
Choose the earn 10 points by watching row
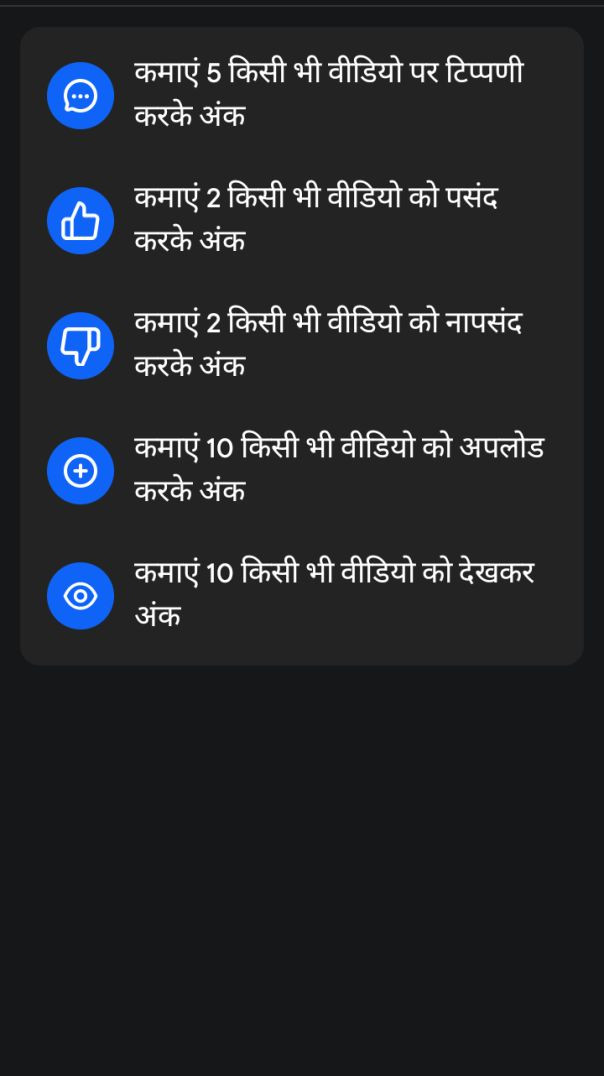coord(300,595)
